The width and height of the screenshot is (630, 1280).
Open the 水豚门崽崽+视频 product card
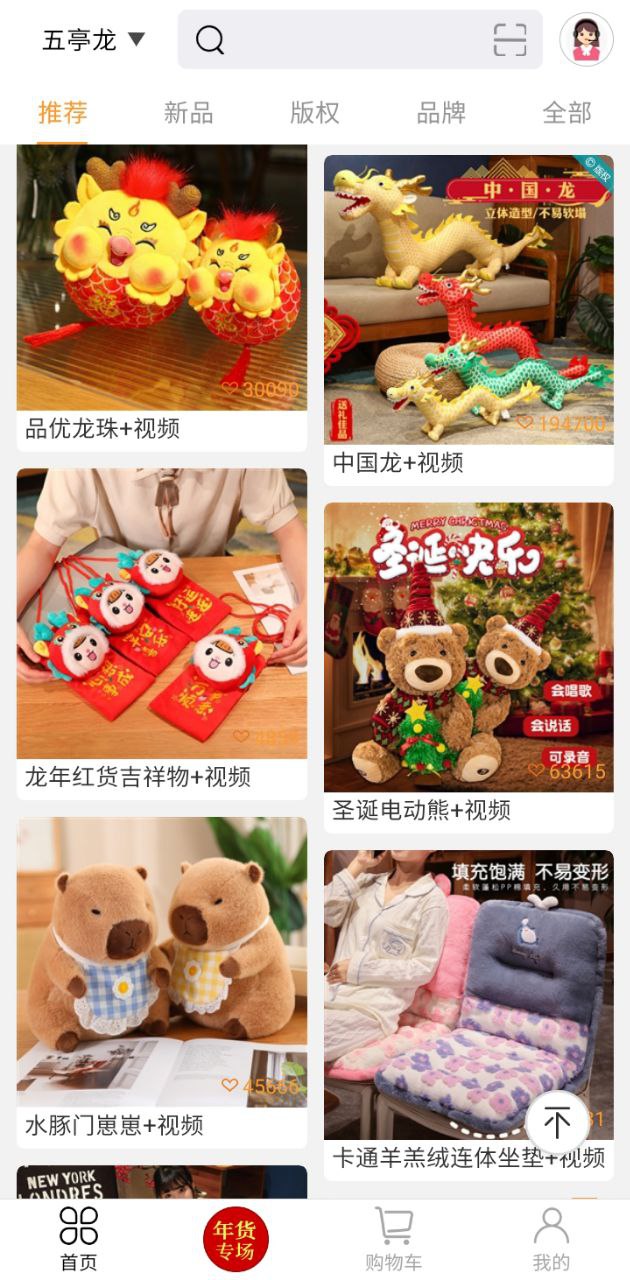point(161,975)
